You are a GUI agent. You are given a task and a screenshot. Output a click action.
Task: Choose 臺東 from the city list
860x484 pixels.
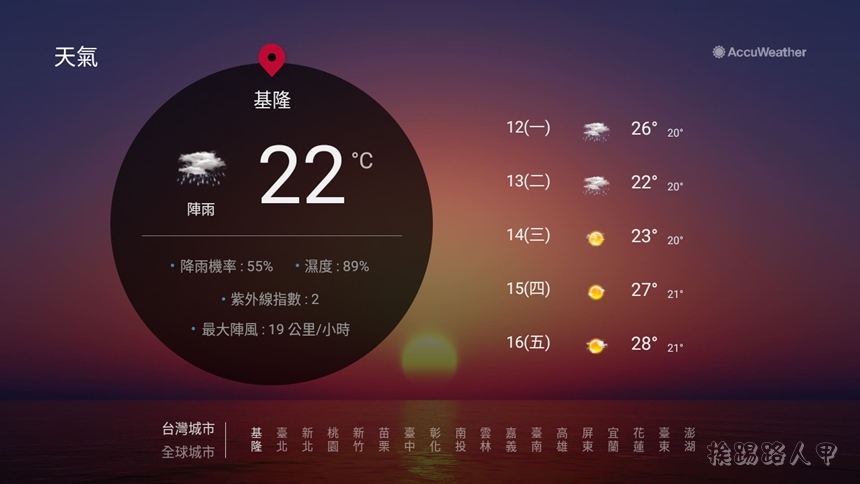click(x=664, y=440)
